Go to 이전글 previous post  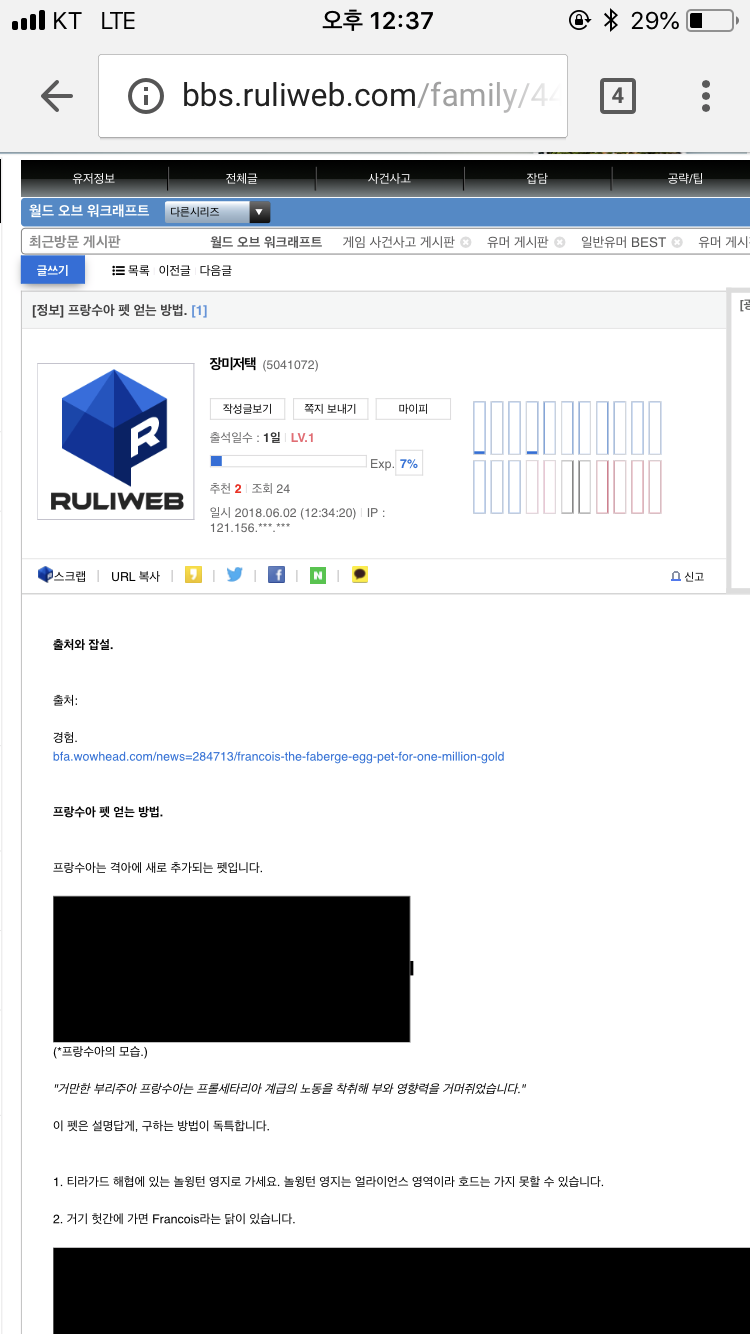tap(174, 270)
